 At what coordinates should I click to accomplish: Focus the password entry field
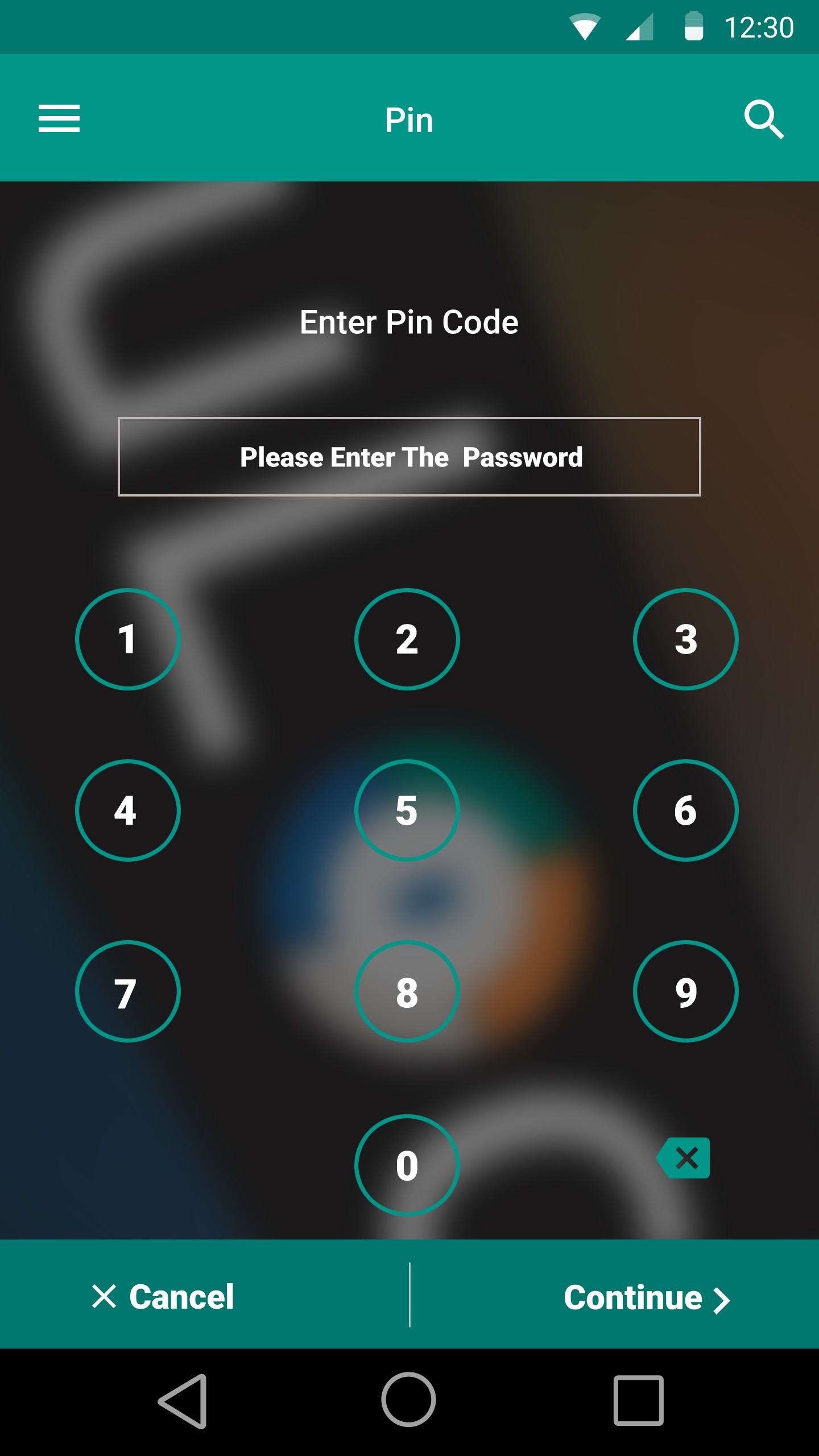coord(409,457)
